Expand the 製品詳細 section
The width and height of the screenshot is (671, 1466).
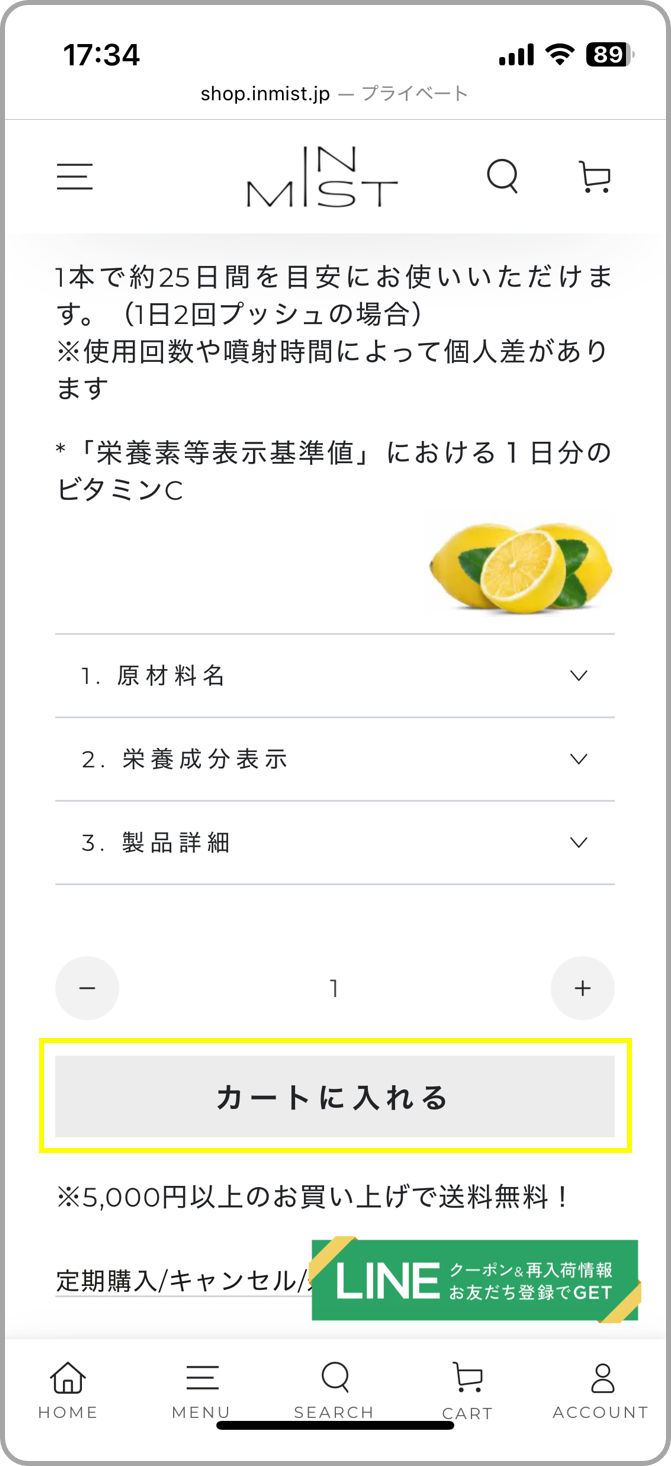tap(334, 843)
